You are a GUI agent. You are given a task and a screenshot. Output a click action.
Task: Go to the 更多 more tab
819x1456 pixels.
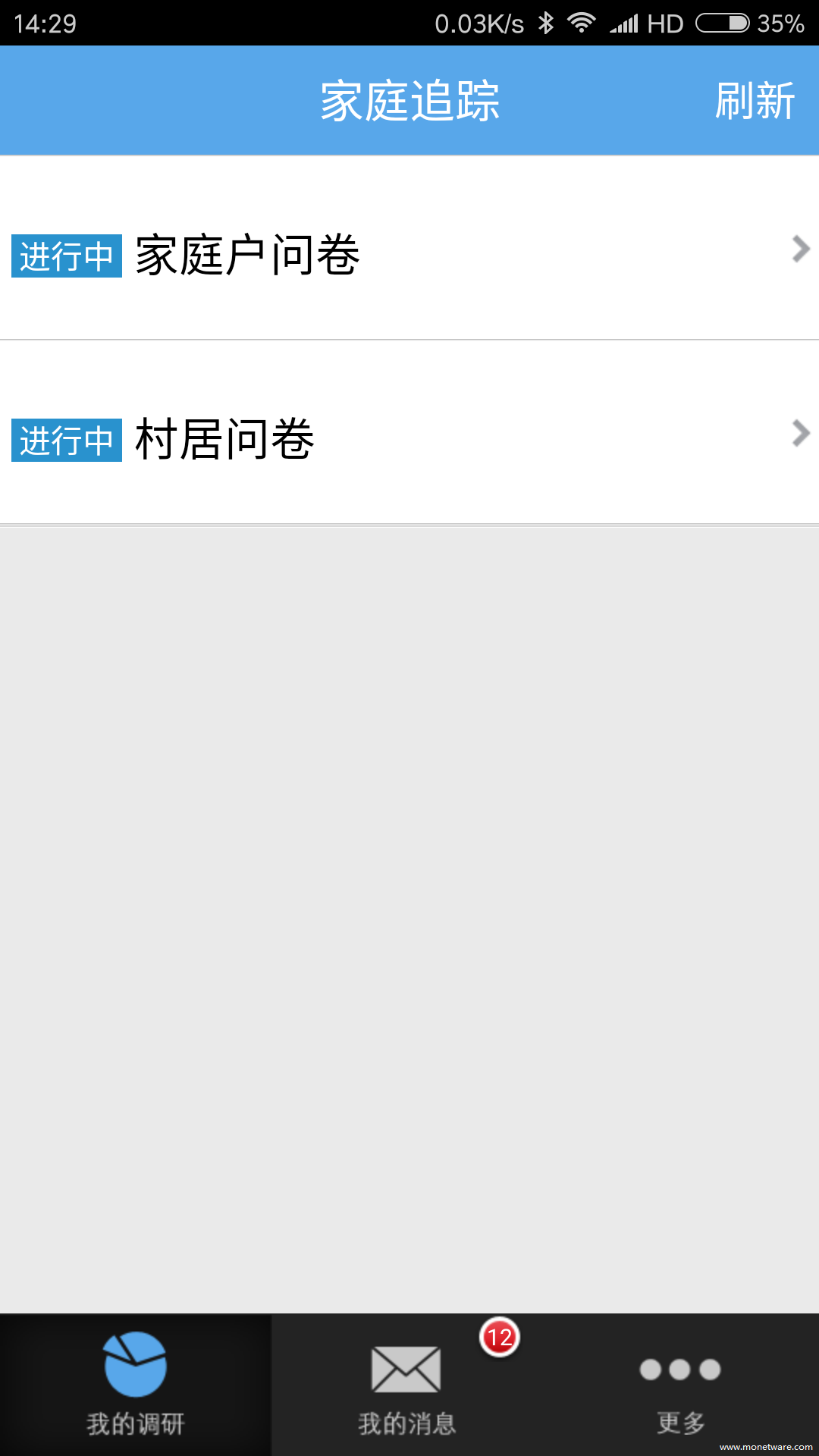[x=681, y=1385]
